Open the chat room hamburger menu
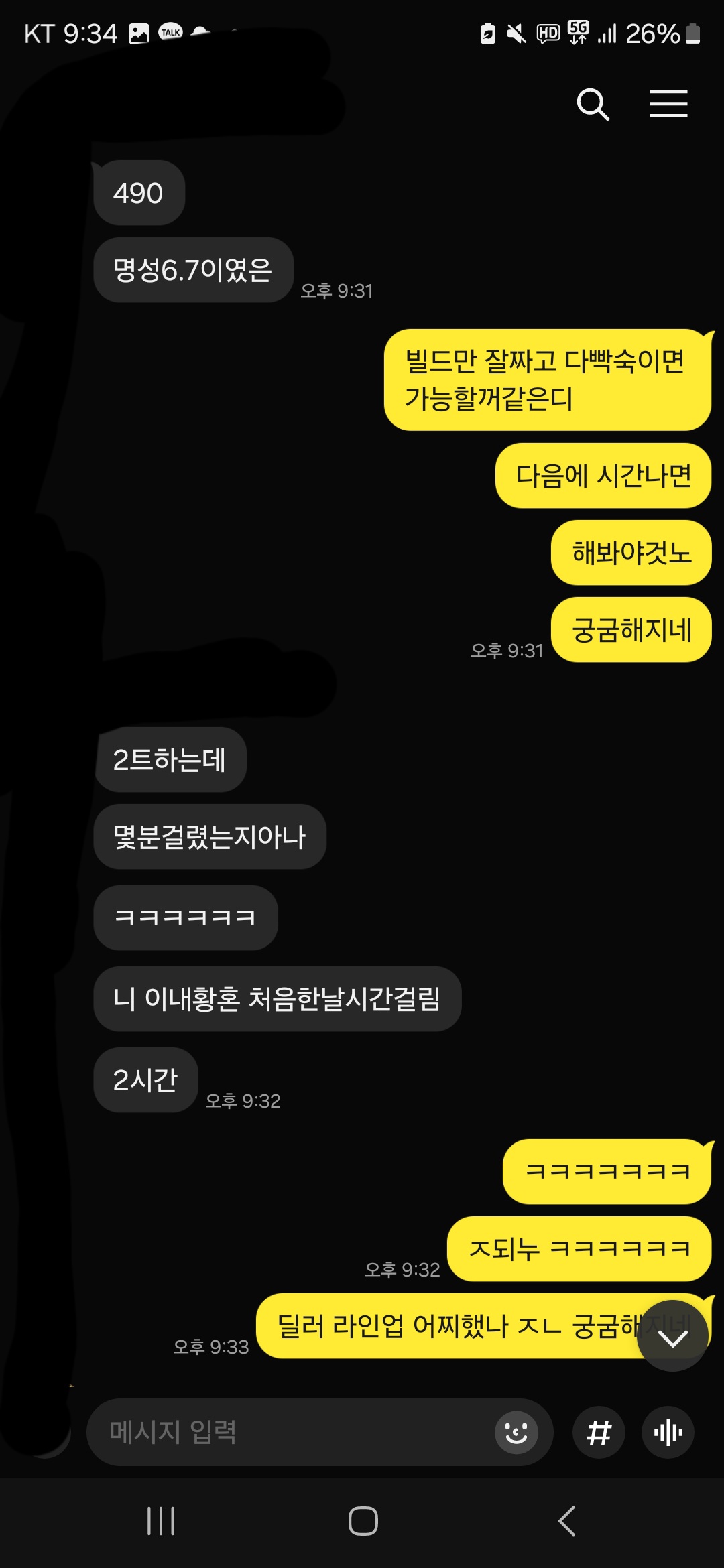The height and width of the screenshot is (1568, 724). click(x=668, y=105)
